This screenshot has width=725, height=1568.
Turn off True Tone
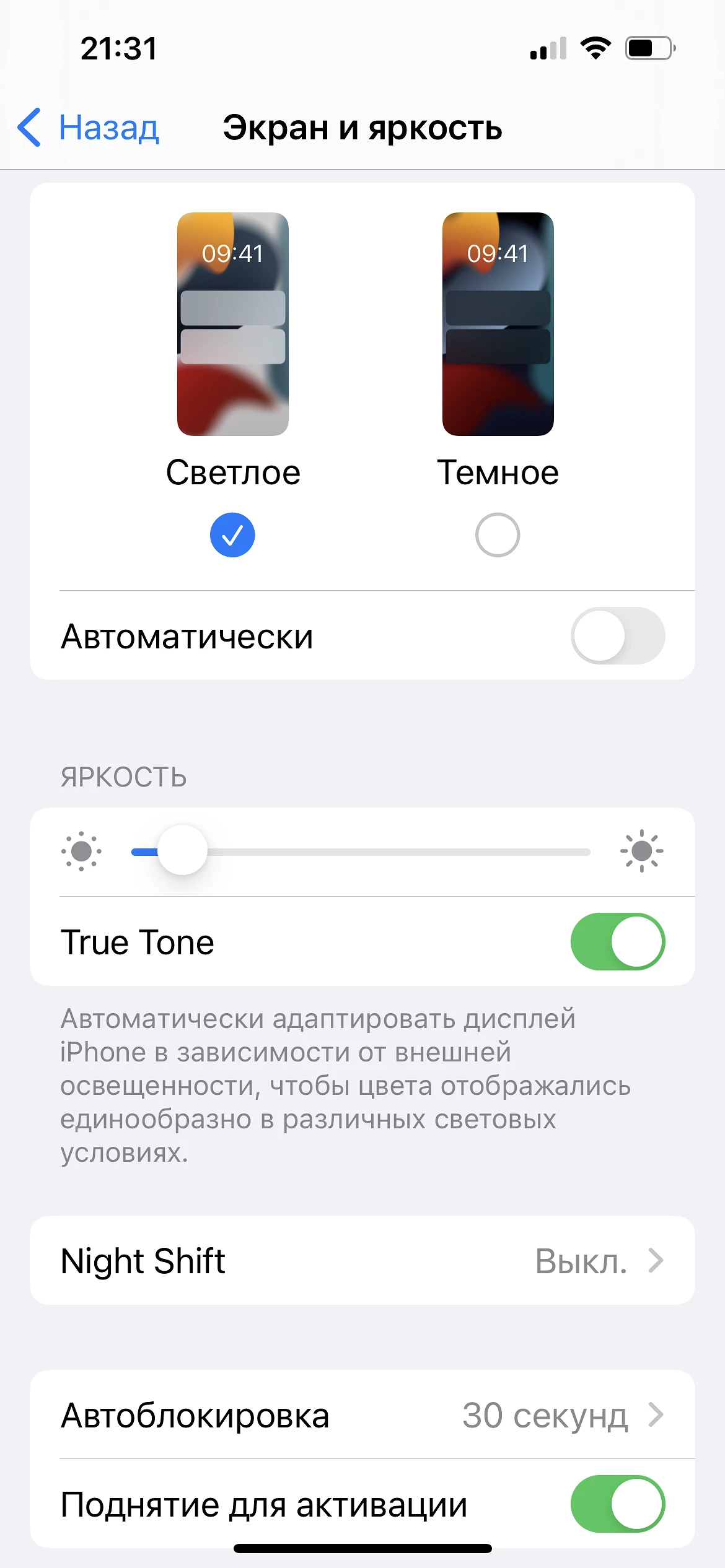click(x=617, y=941)
